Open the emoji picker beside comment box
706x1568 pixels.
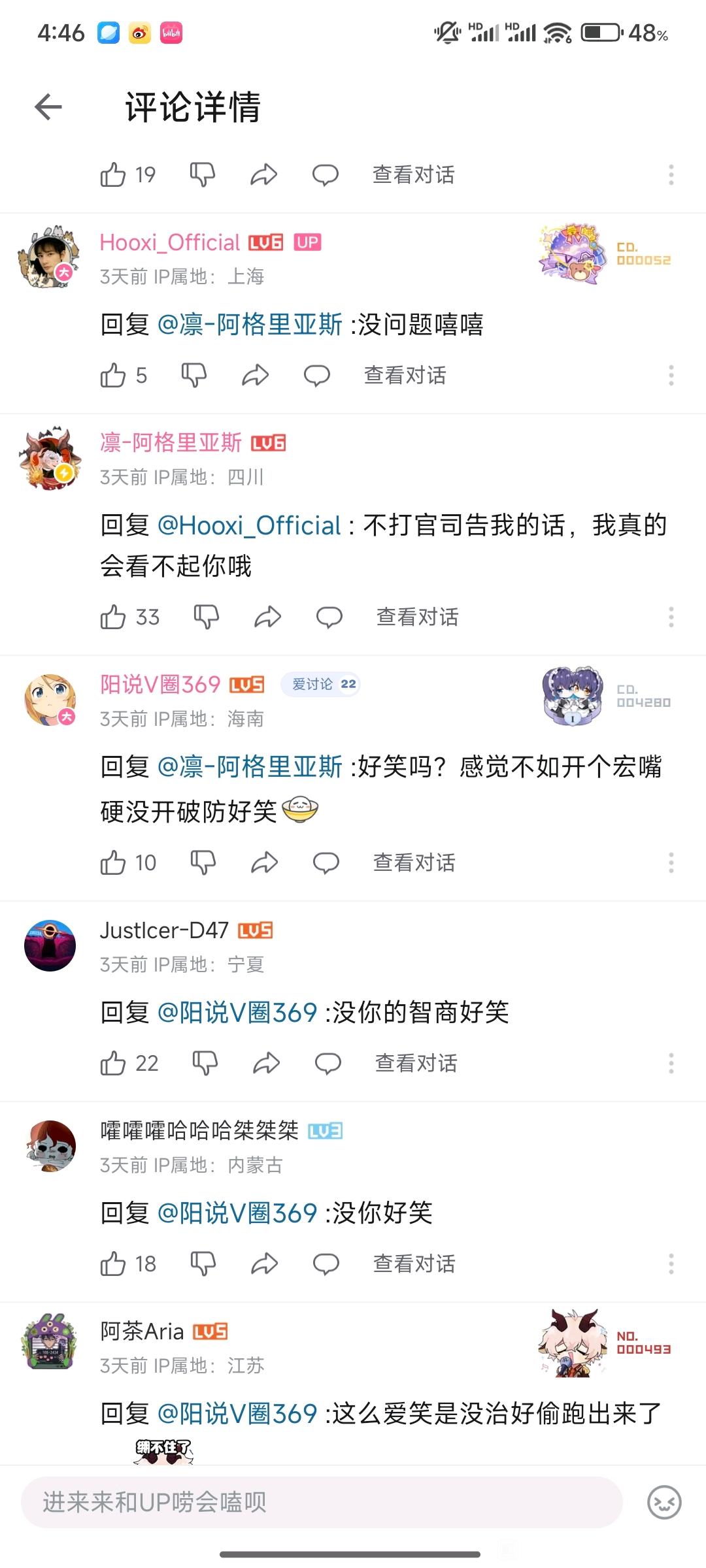click(664, 1502)
